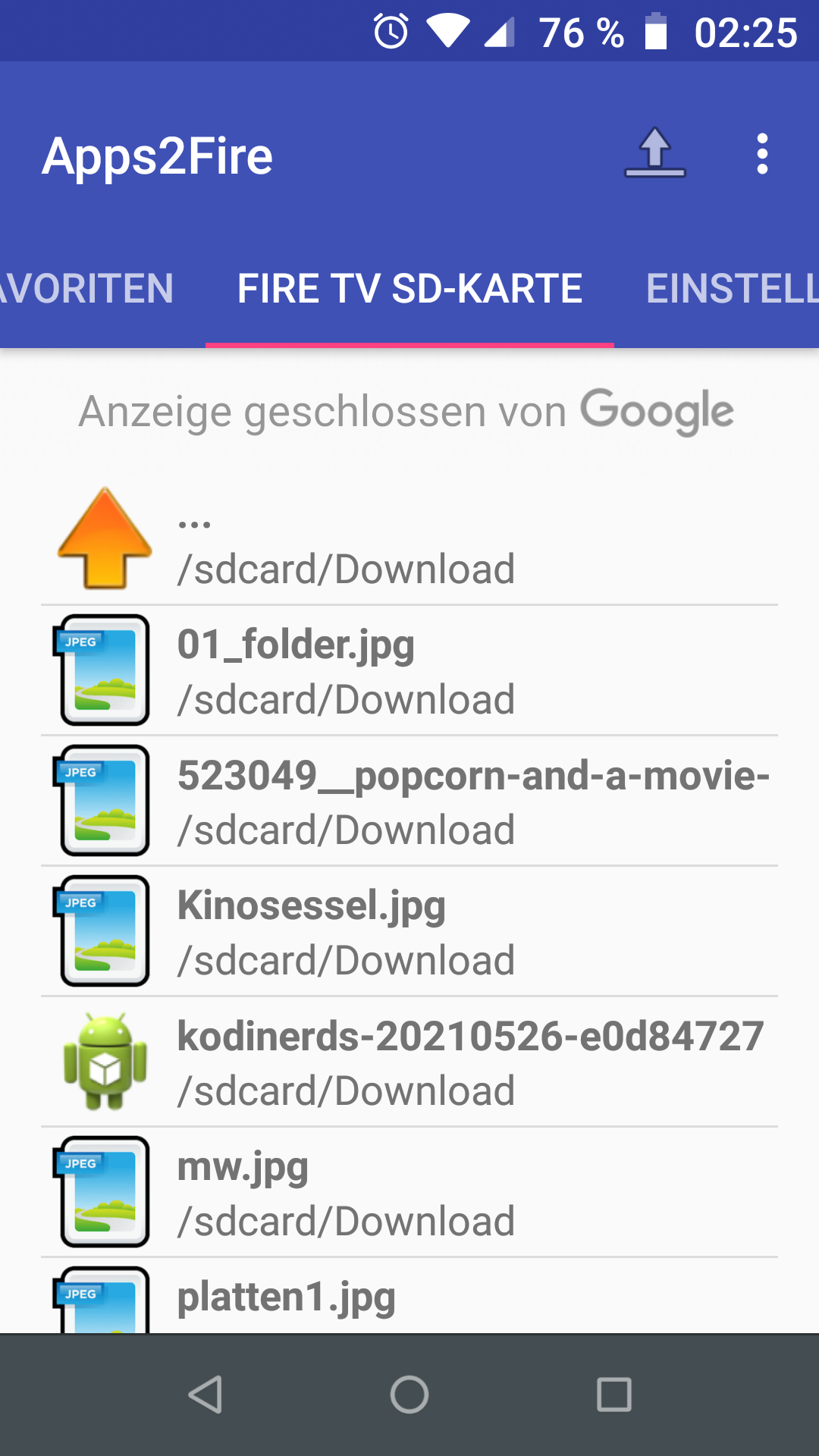Switch to the Favoriten tab
819x1456 pixels.
pyautogui.click(x=86, y=289)
